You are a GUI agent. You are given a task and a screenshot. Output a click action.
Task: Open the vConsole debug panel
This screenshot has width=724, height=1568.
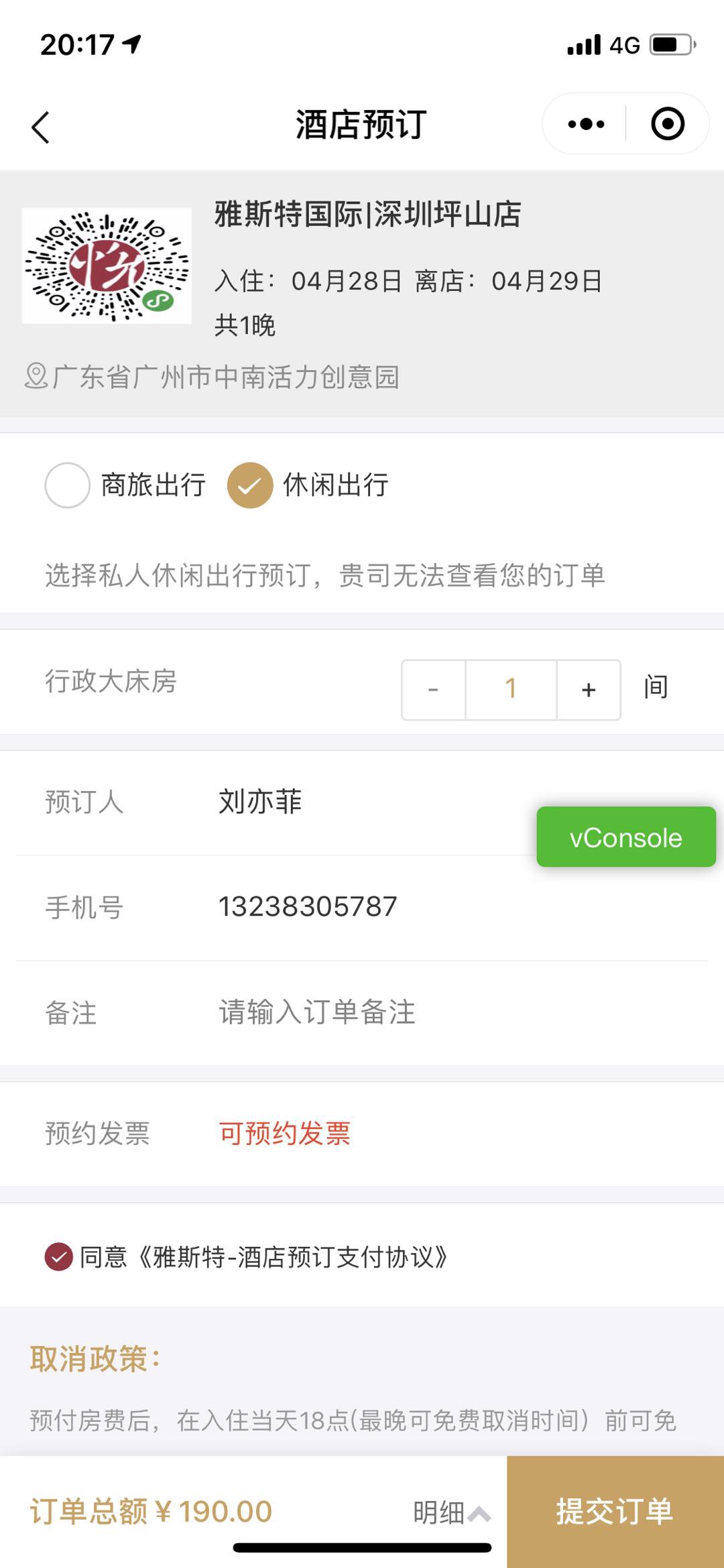click(626, 837)
